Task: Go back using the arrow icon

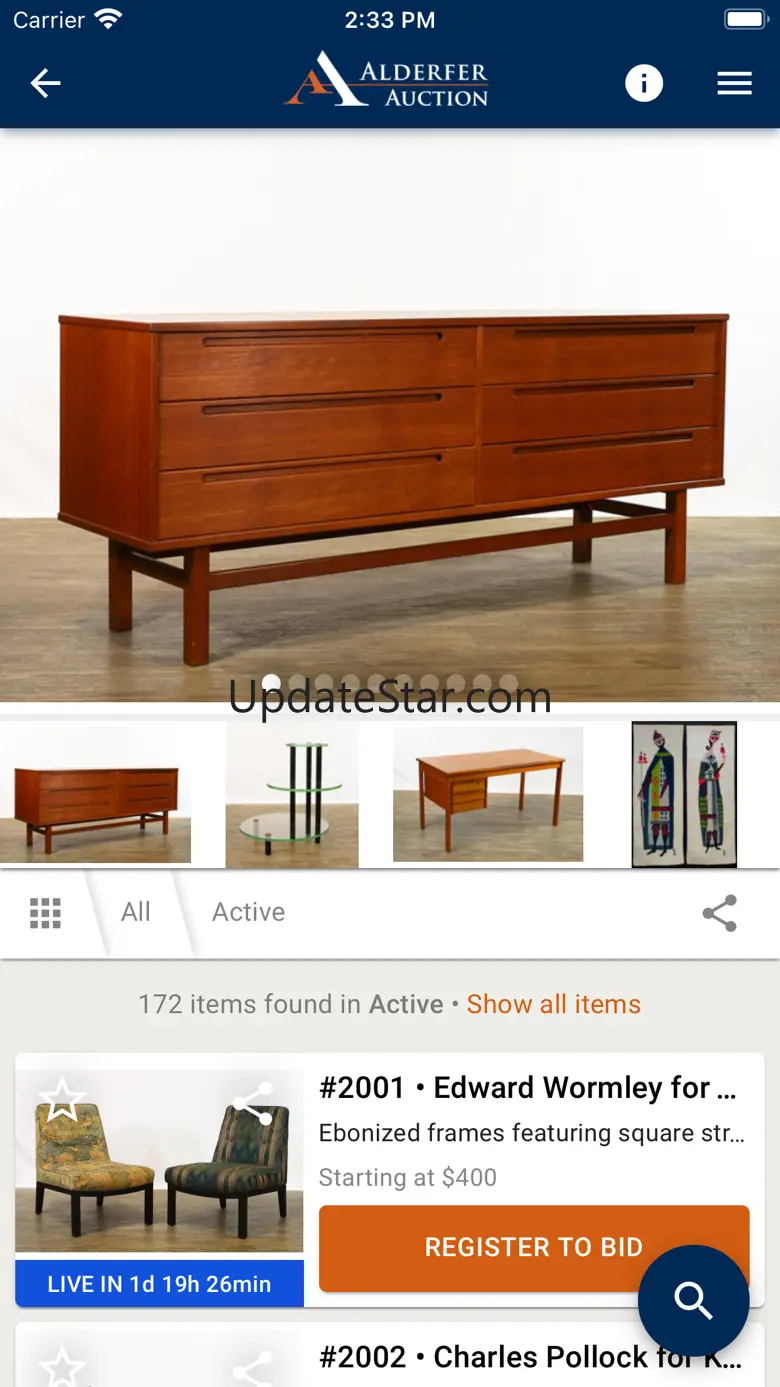Action: [45, 83]
